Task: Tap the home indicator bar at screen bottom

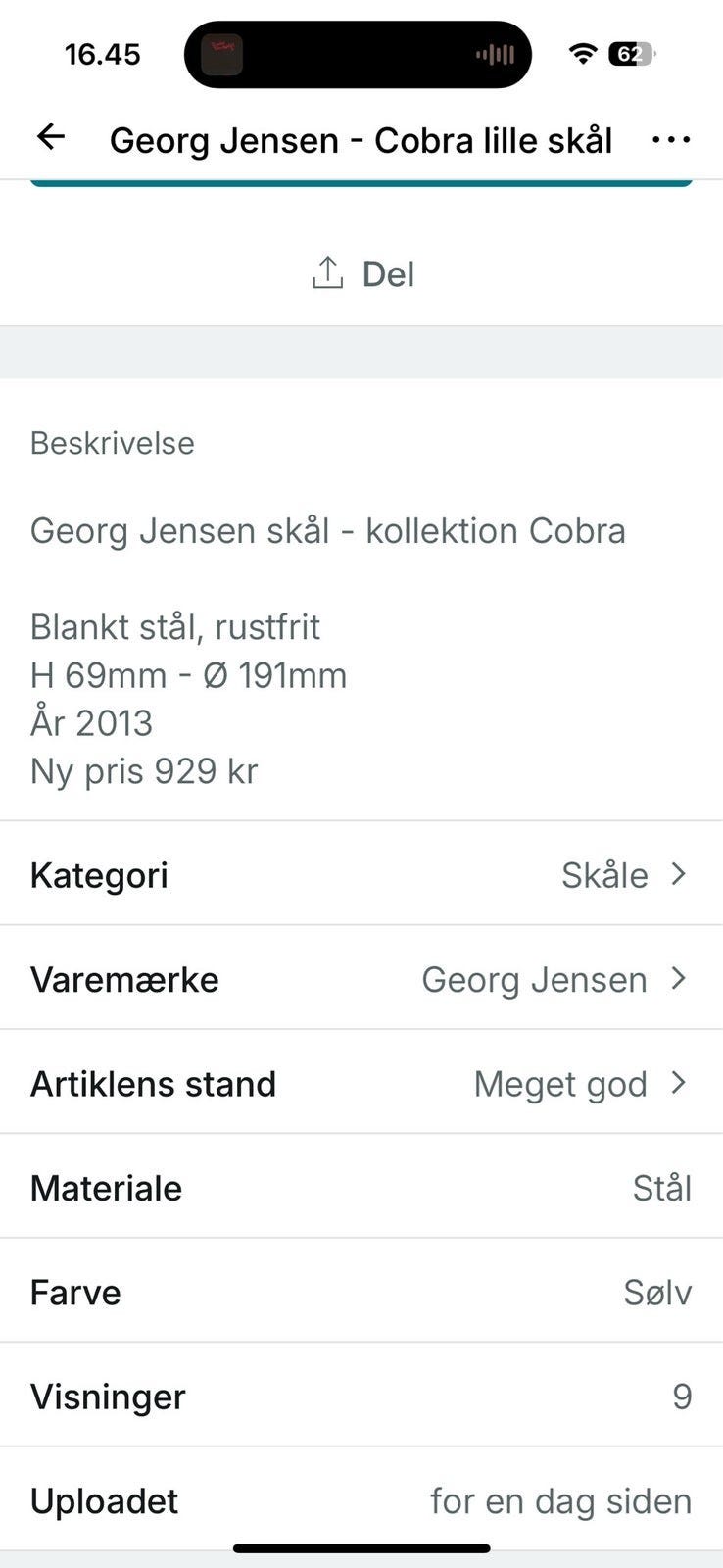Action: coord(361,1548)
